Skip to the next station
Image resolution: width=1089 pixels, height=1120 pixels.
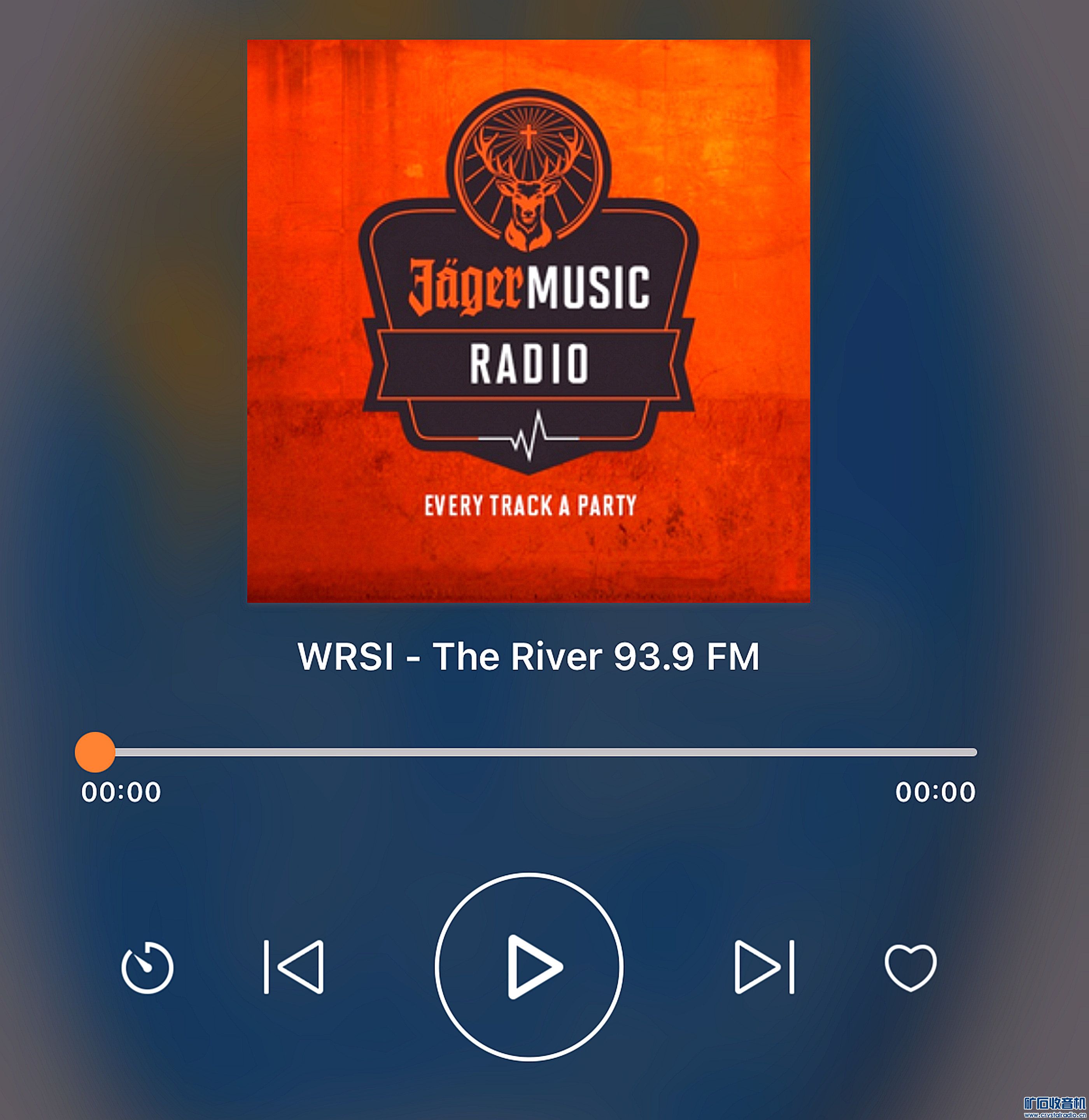764,966
